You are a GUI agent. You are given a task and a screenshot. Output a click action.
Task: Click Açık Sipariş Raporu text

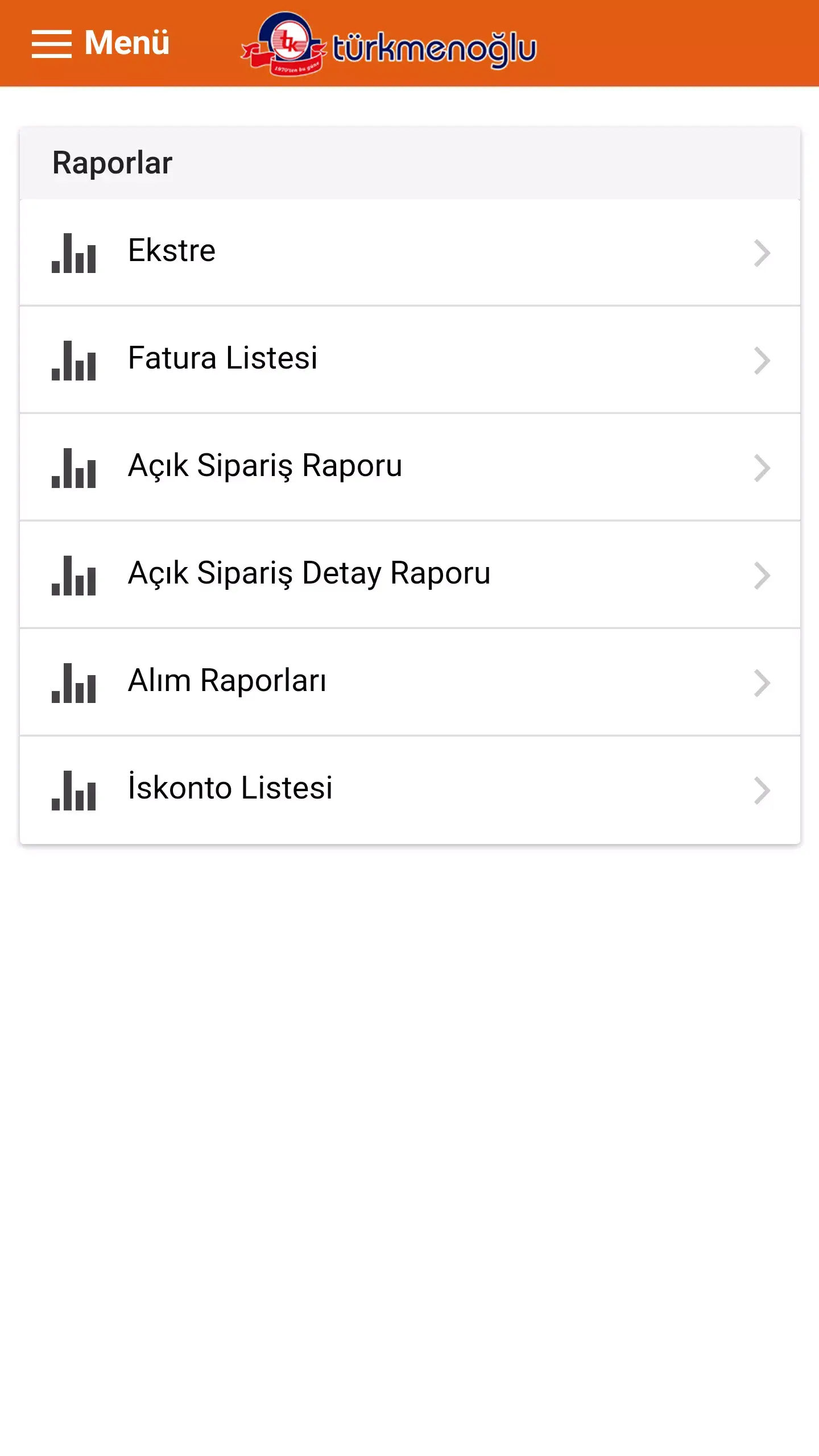click(x=264, y=465)
